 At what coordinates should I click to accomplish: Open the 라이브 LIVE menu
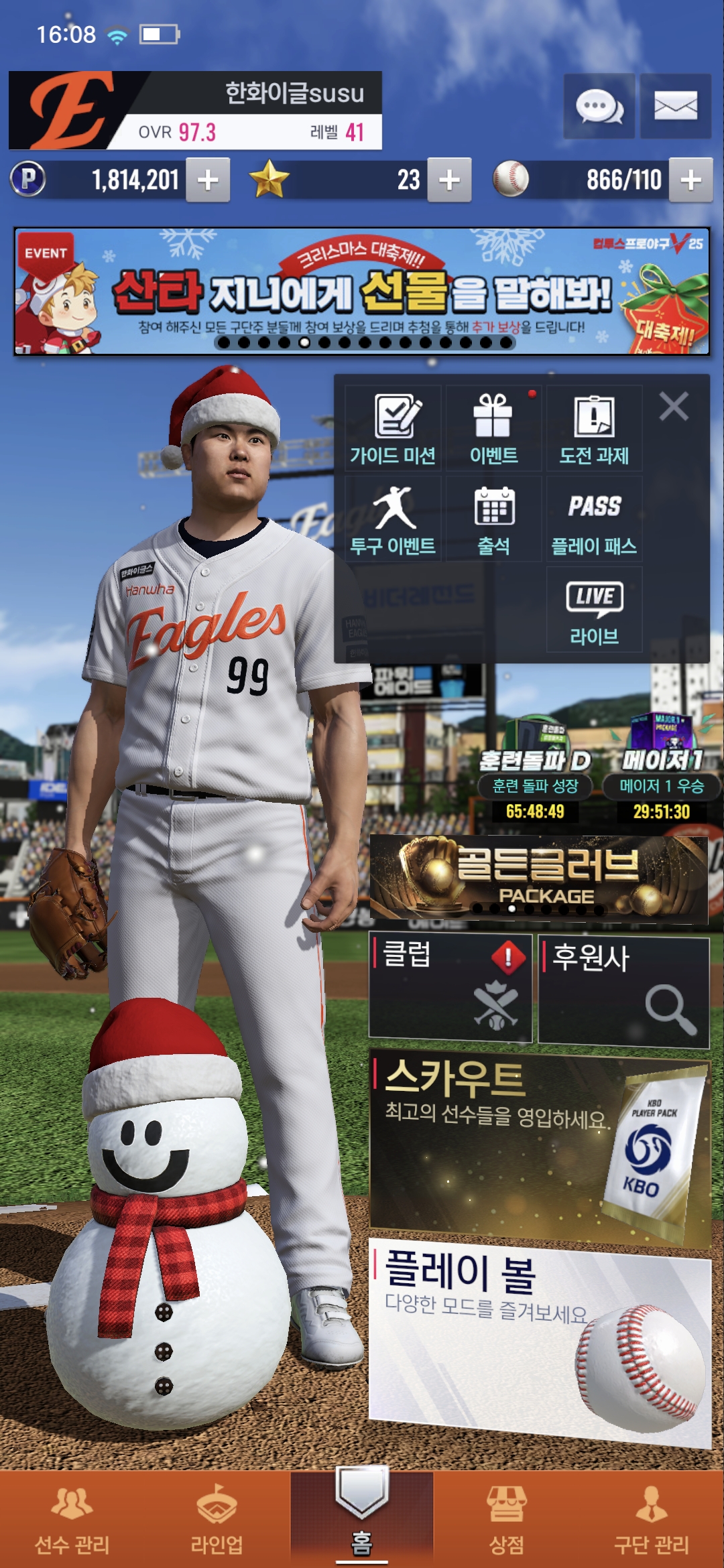point(594,610)
